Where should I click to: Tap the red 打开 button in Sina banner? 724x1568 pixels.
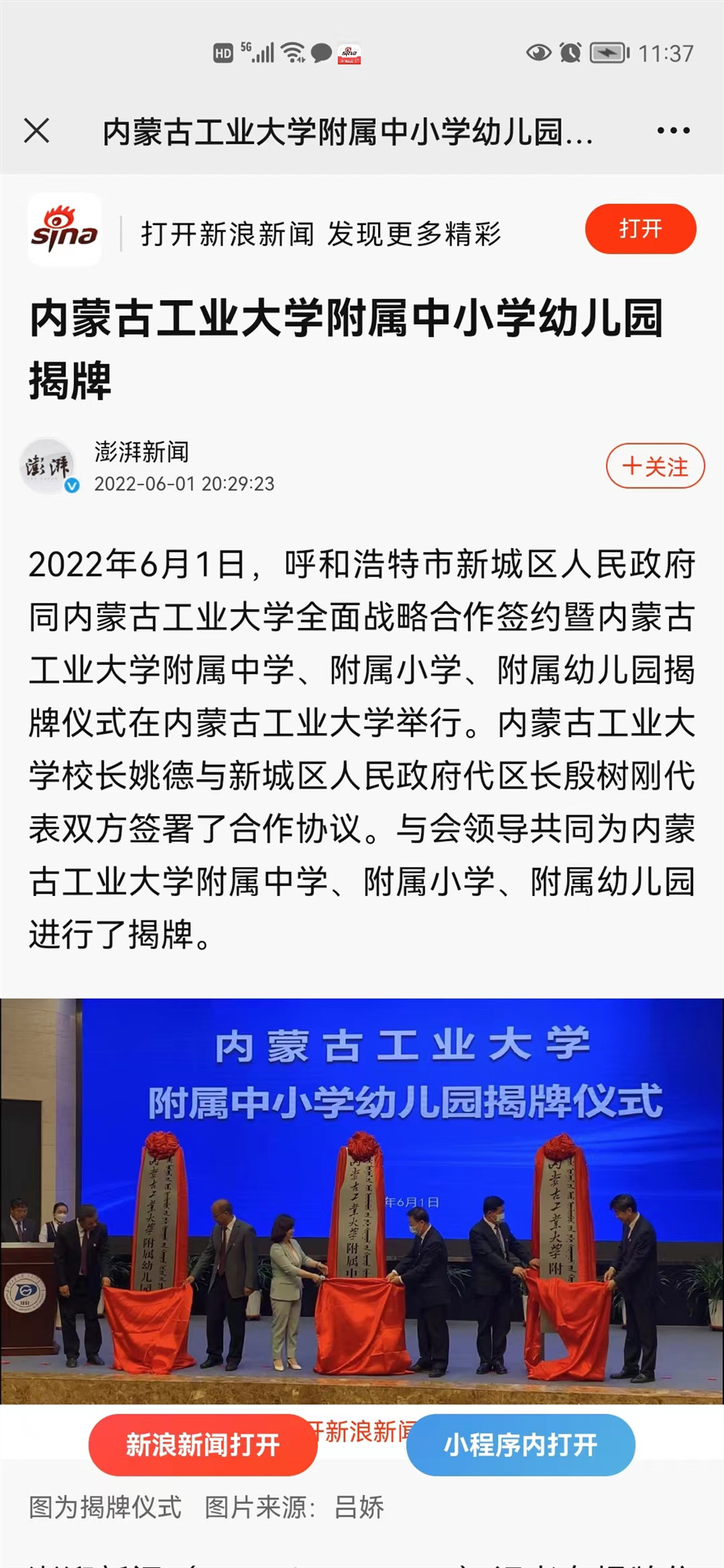(640, 229)
